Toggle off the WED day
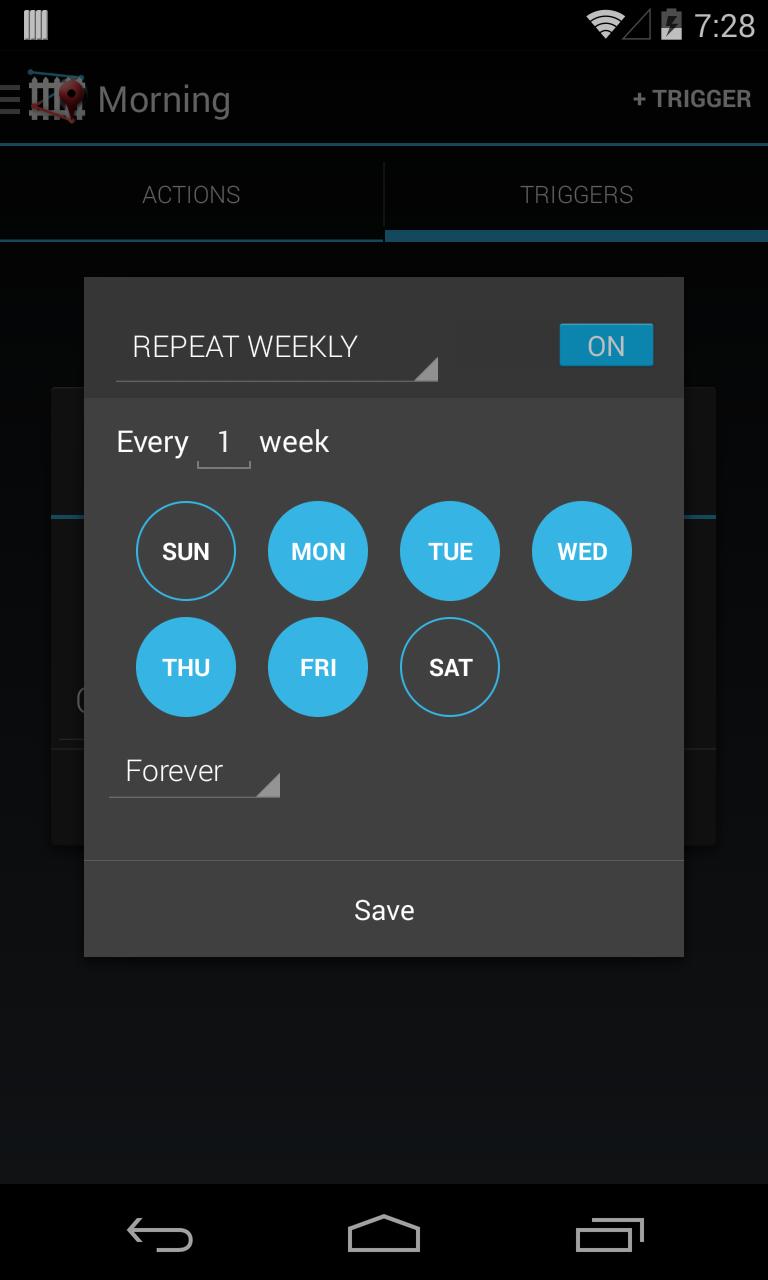This screenshot has width=768, height=1280. tap(582, 551)
